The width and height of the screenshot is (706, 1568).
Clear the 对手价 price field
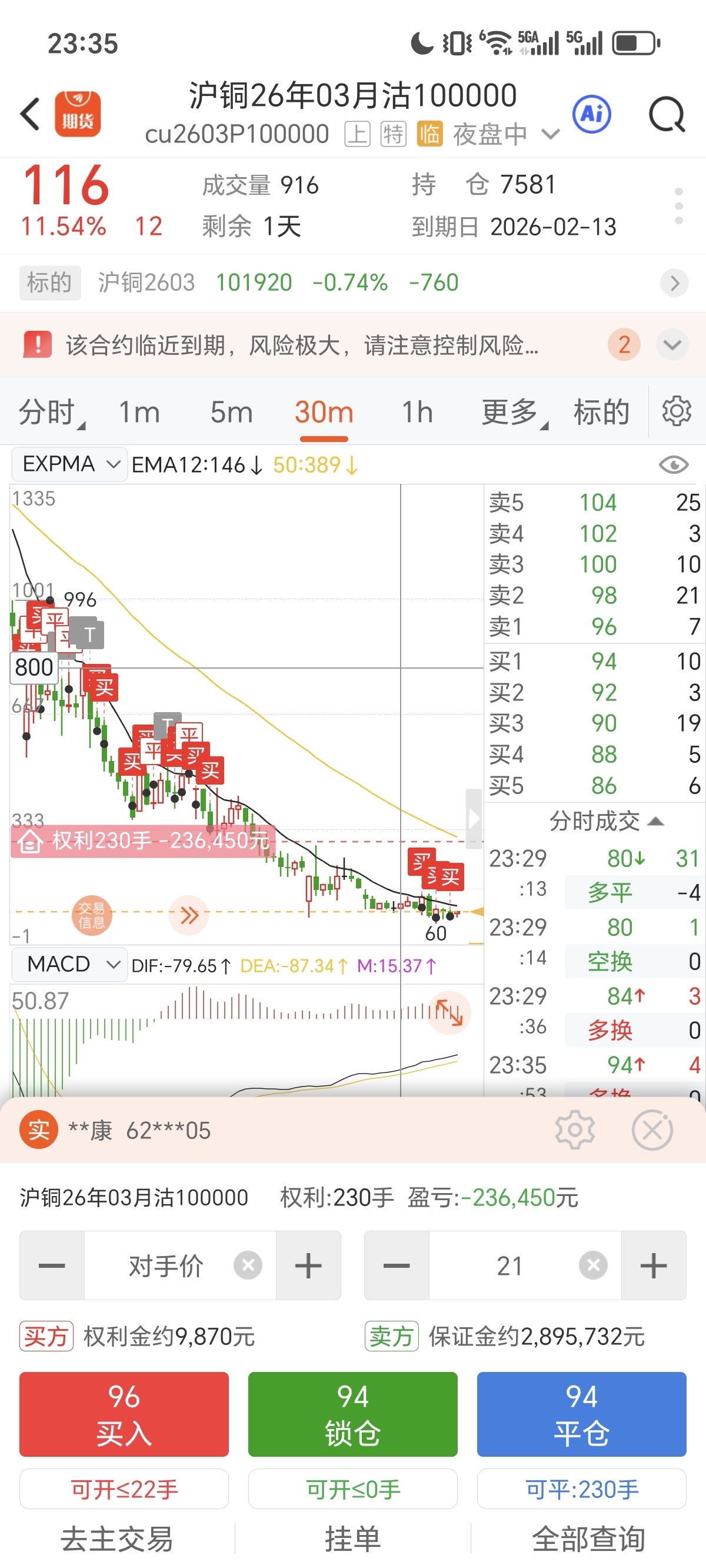(248, 1265)
